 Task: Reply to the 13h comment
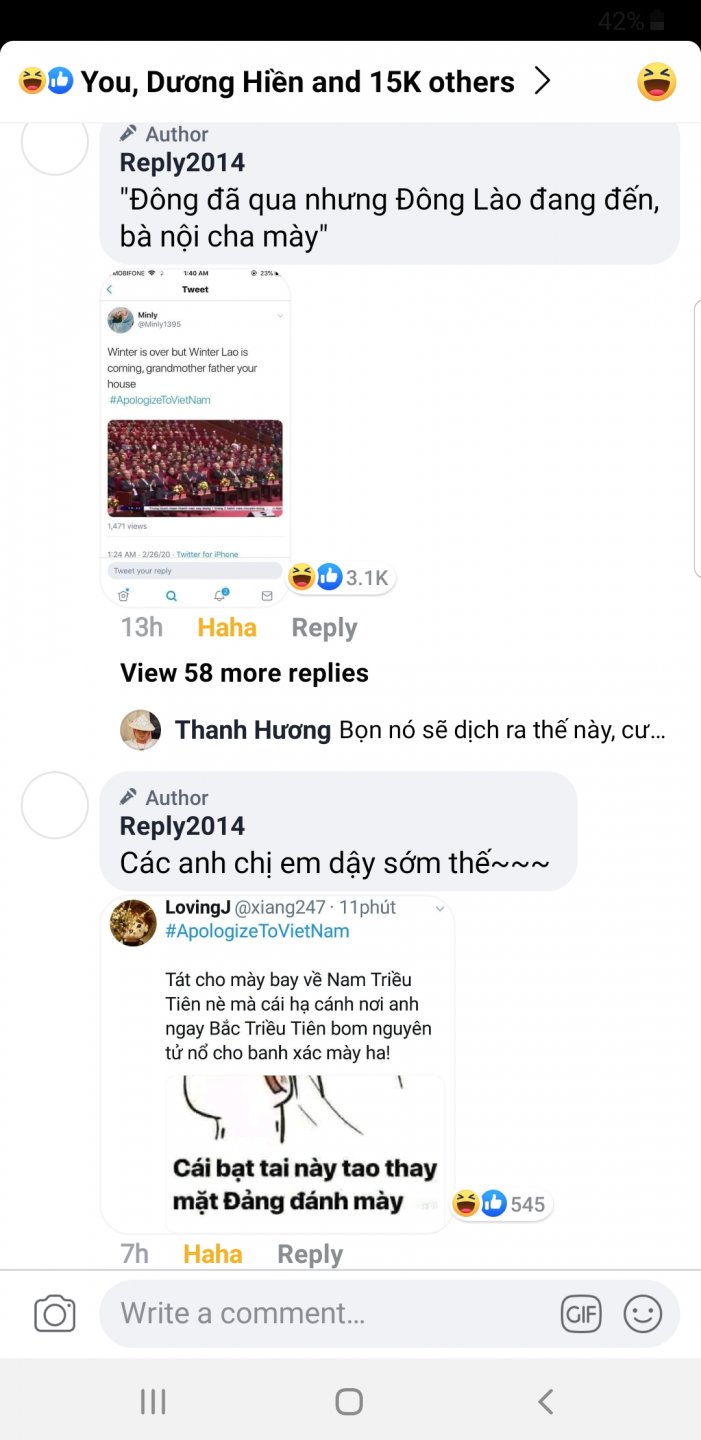(324, 628)
